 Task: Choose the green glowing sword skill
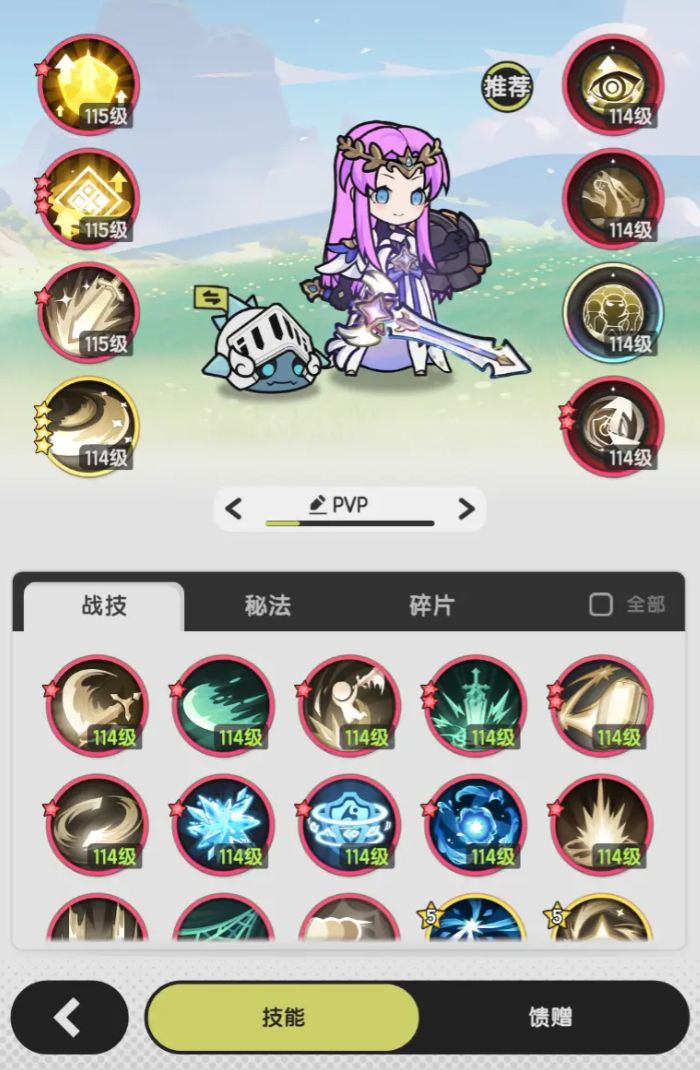coord(475,706)
